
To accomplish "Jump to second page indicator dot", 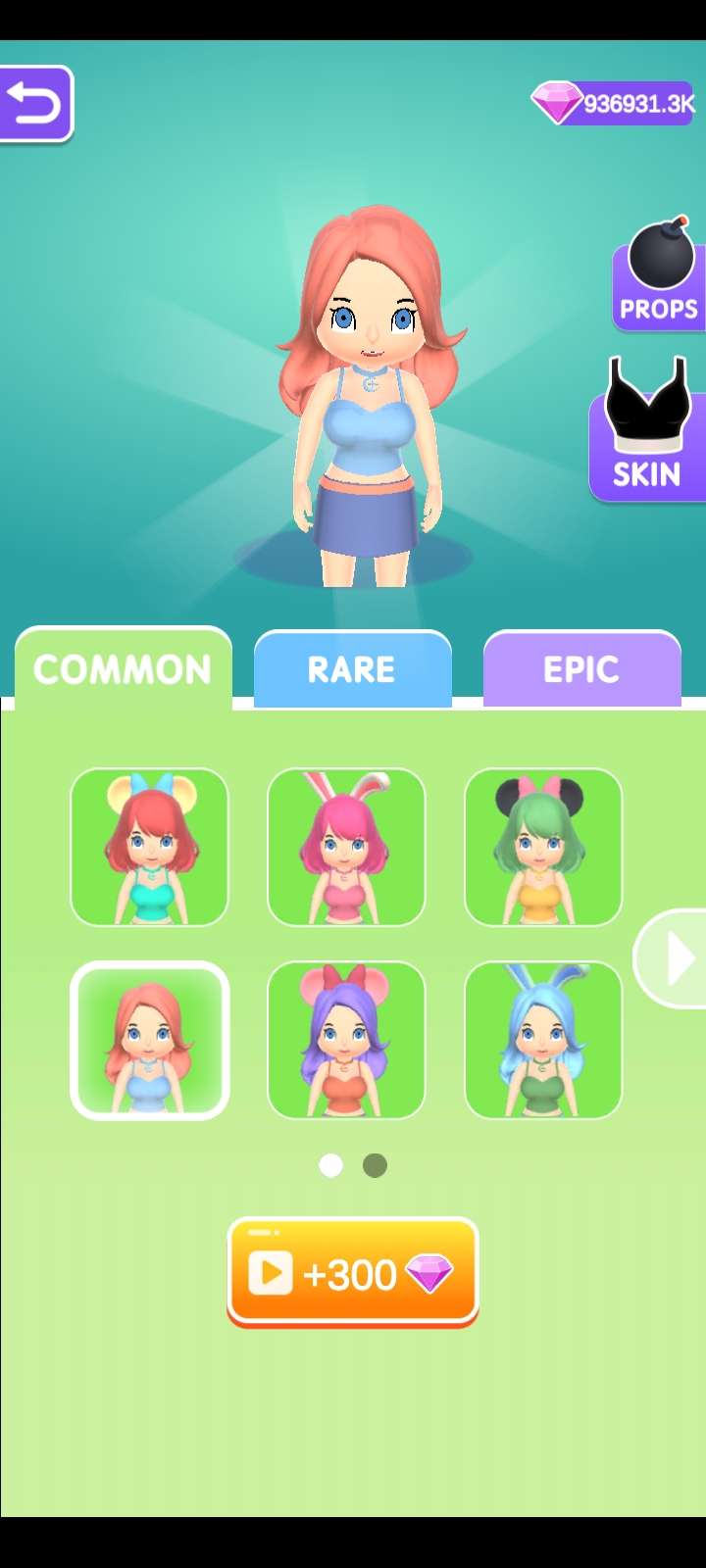I will tap(375, 1165).
